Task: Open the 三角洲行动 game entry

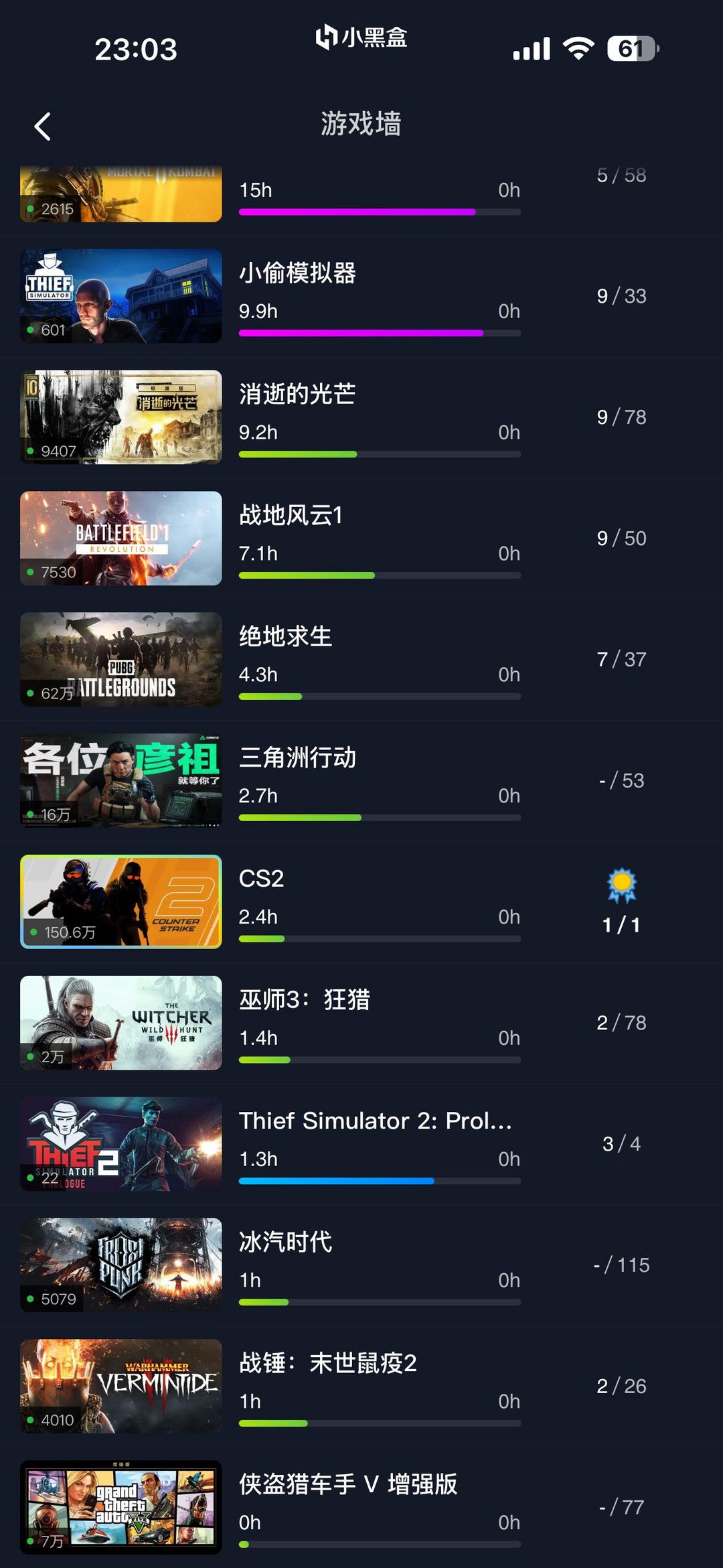Action: coord(299,757)
